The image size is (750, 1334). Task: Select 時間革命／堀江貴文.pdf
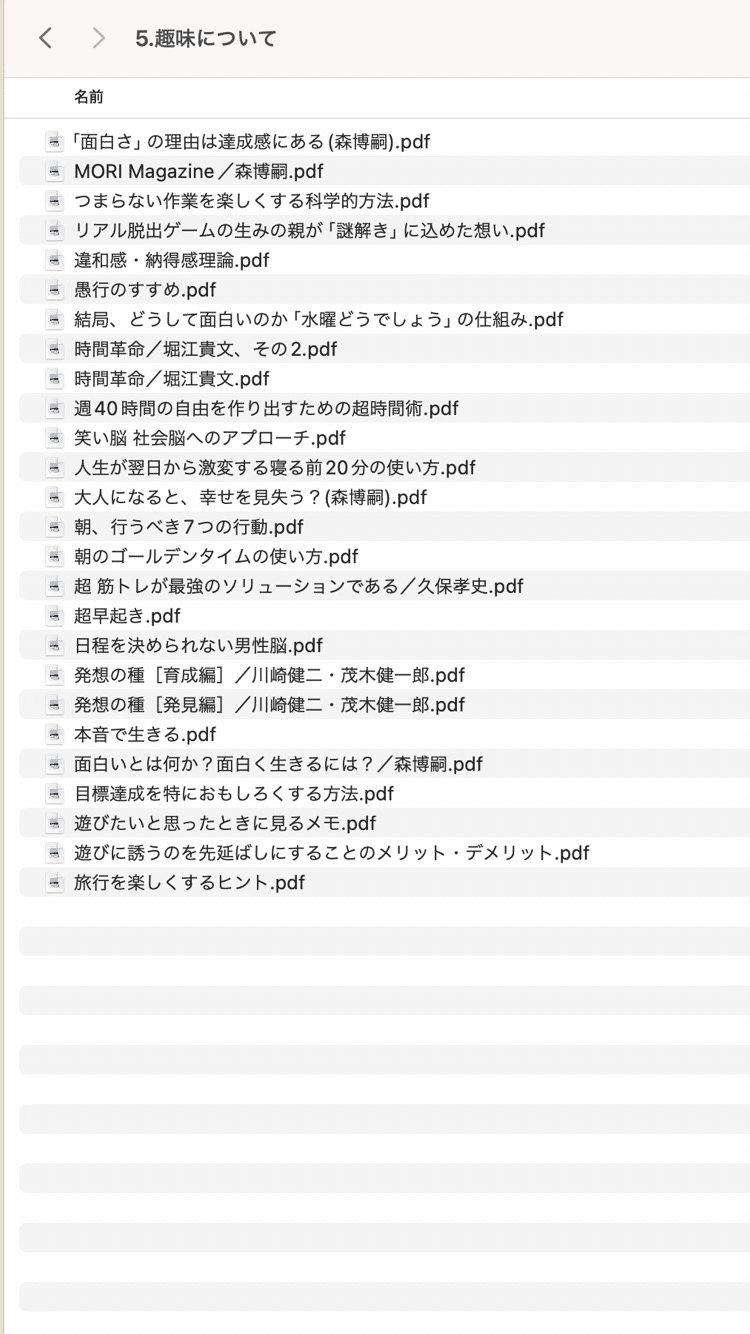pyautogui.click(x=171, y=379)
